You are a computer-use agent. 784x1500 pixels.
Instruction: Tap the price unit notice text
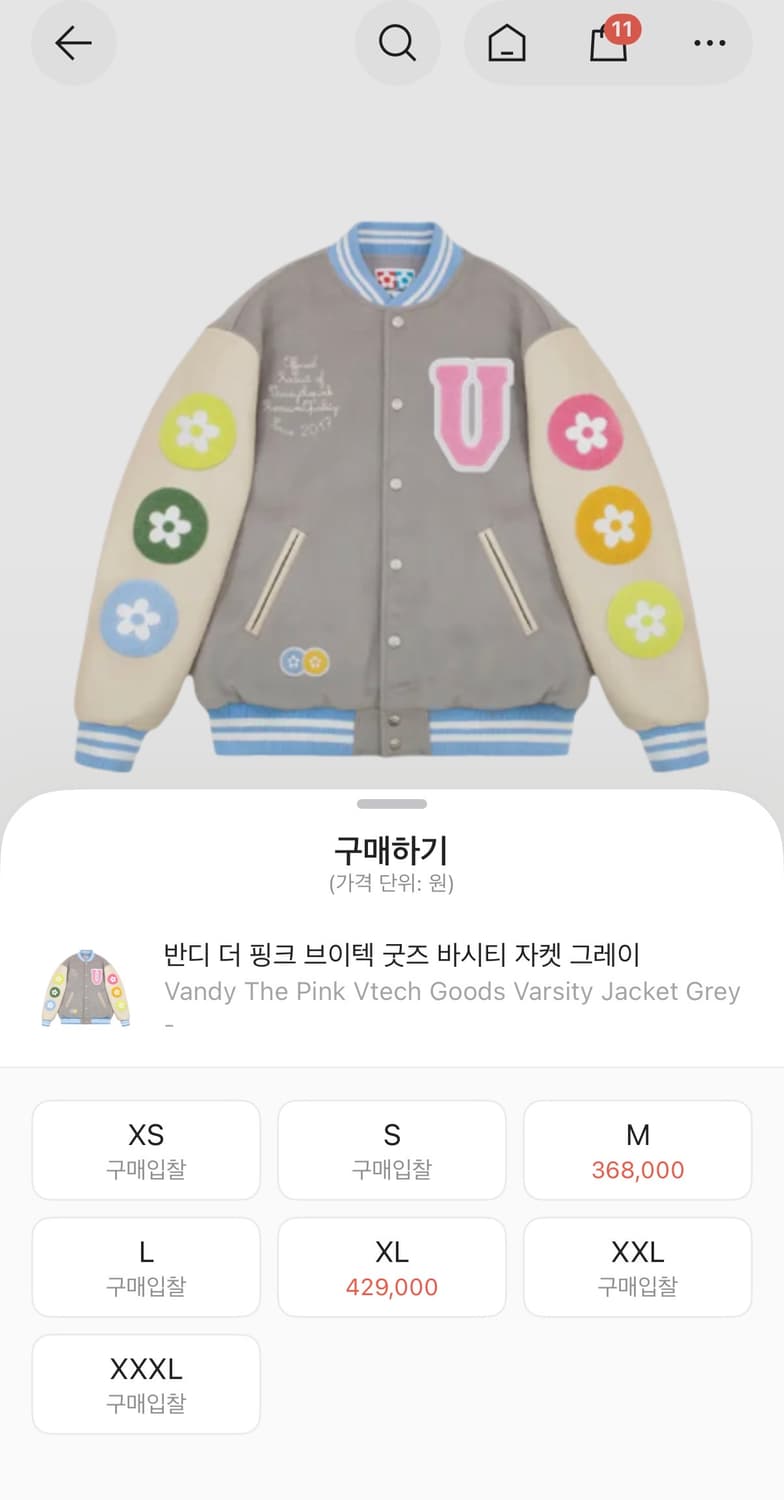[x=391, y=884]
